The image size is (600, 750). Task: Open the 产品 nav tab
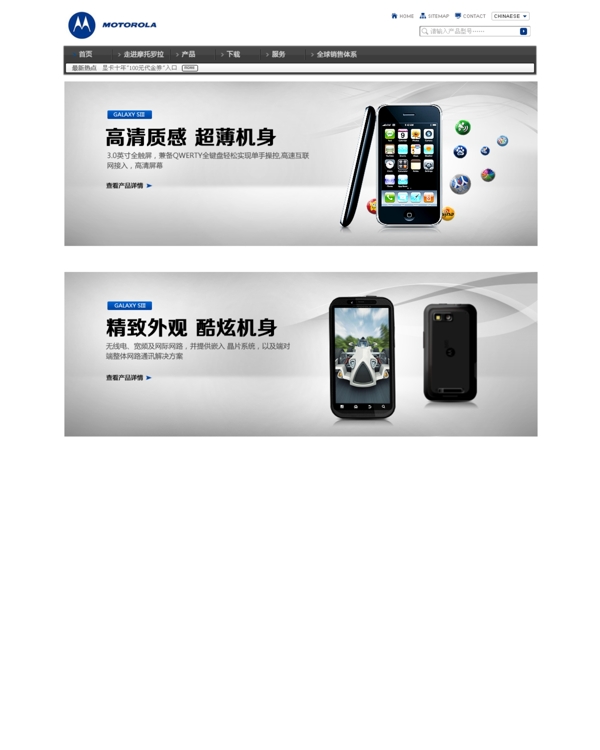point(188,54)
